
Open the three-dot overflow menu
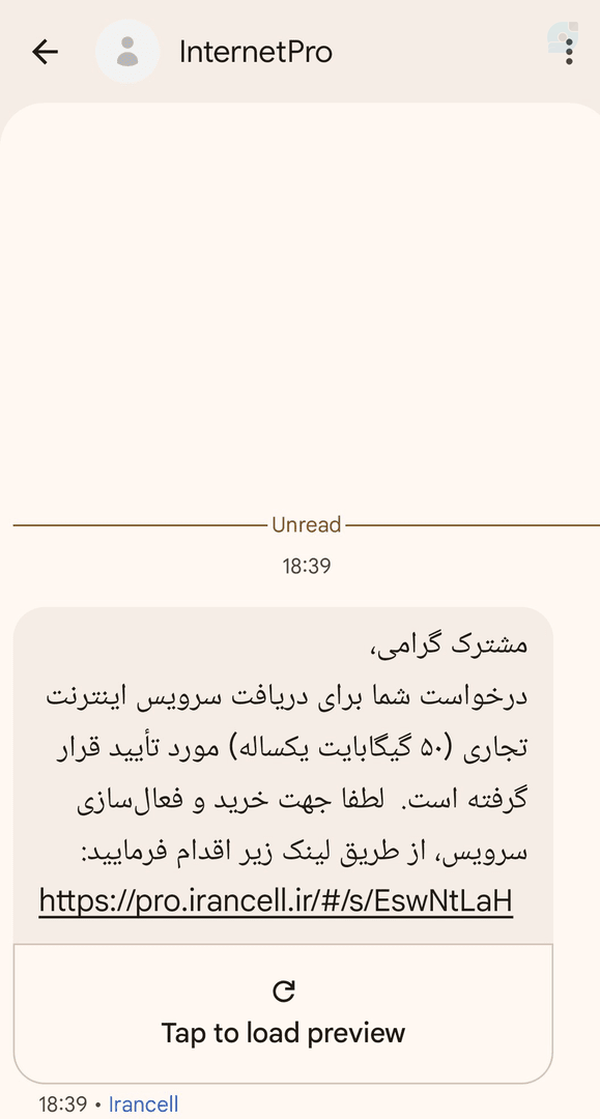tap(569, 52)
